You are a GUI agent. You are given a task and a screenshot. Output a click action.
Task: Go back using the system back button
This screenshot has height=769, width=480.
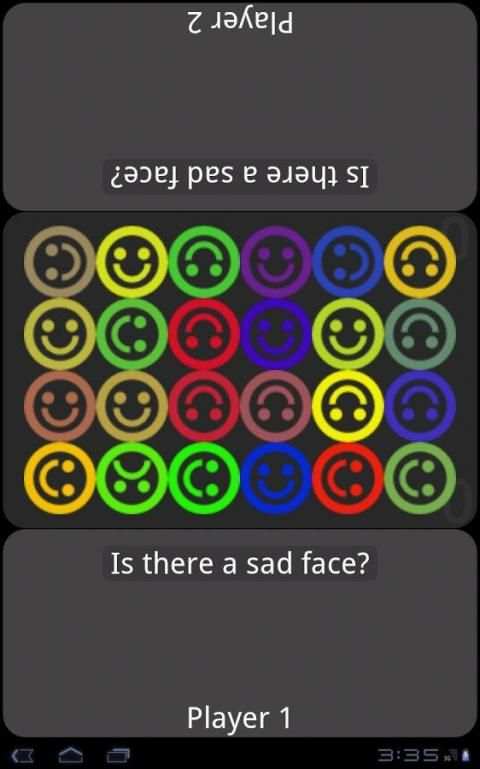(x=23, y=755)
